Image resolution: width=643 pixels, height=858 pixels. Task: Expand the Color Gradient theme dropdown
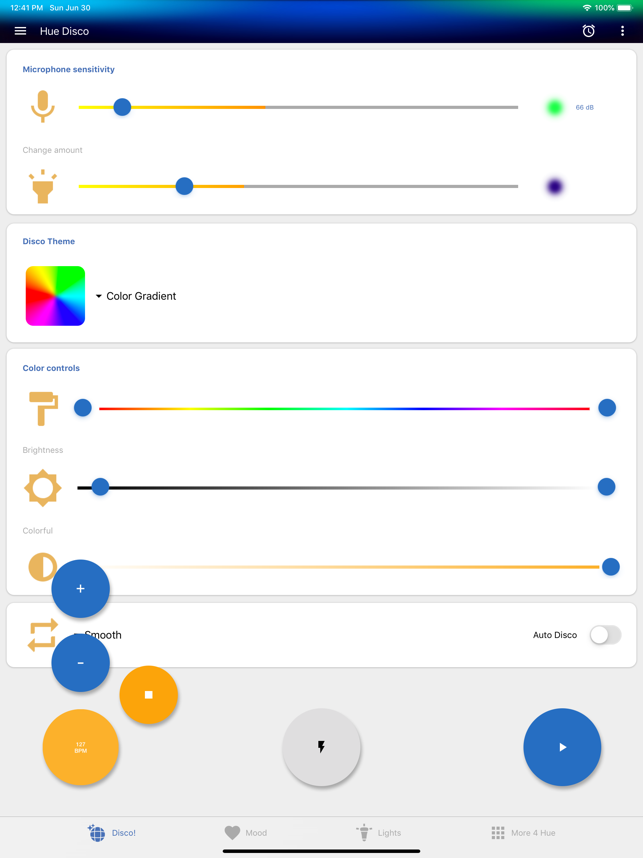pos(136,296)
